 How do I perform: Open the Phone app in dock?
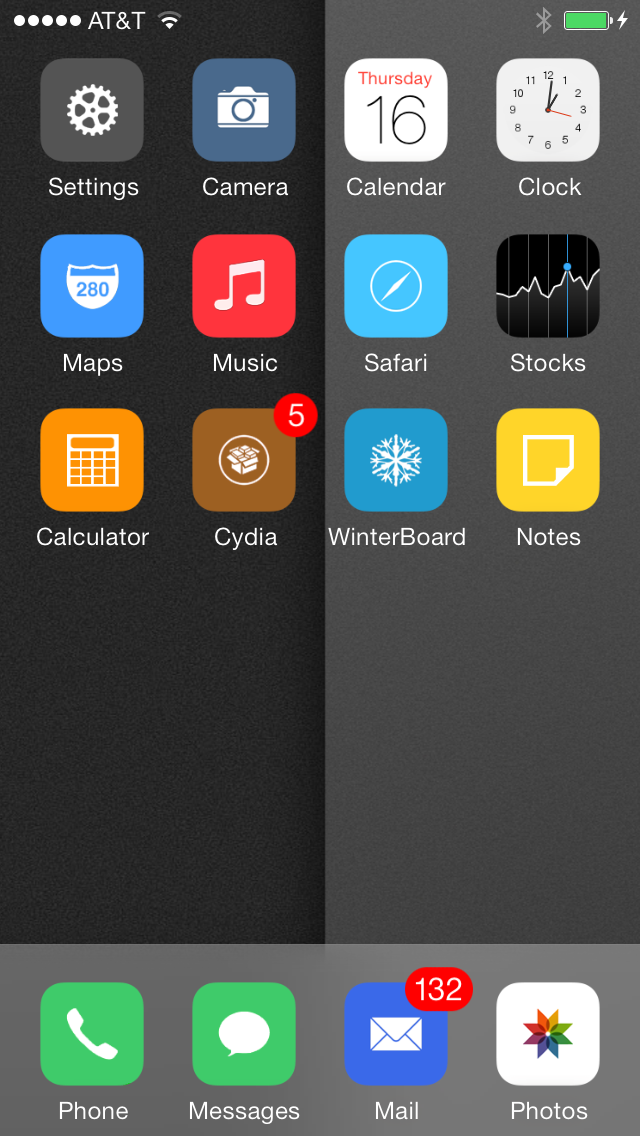92,1034
